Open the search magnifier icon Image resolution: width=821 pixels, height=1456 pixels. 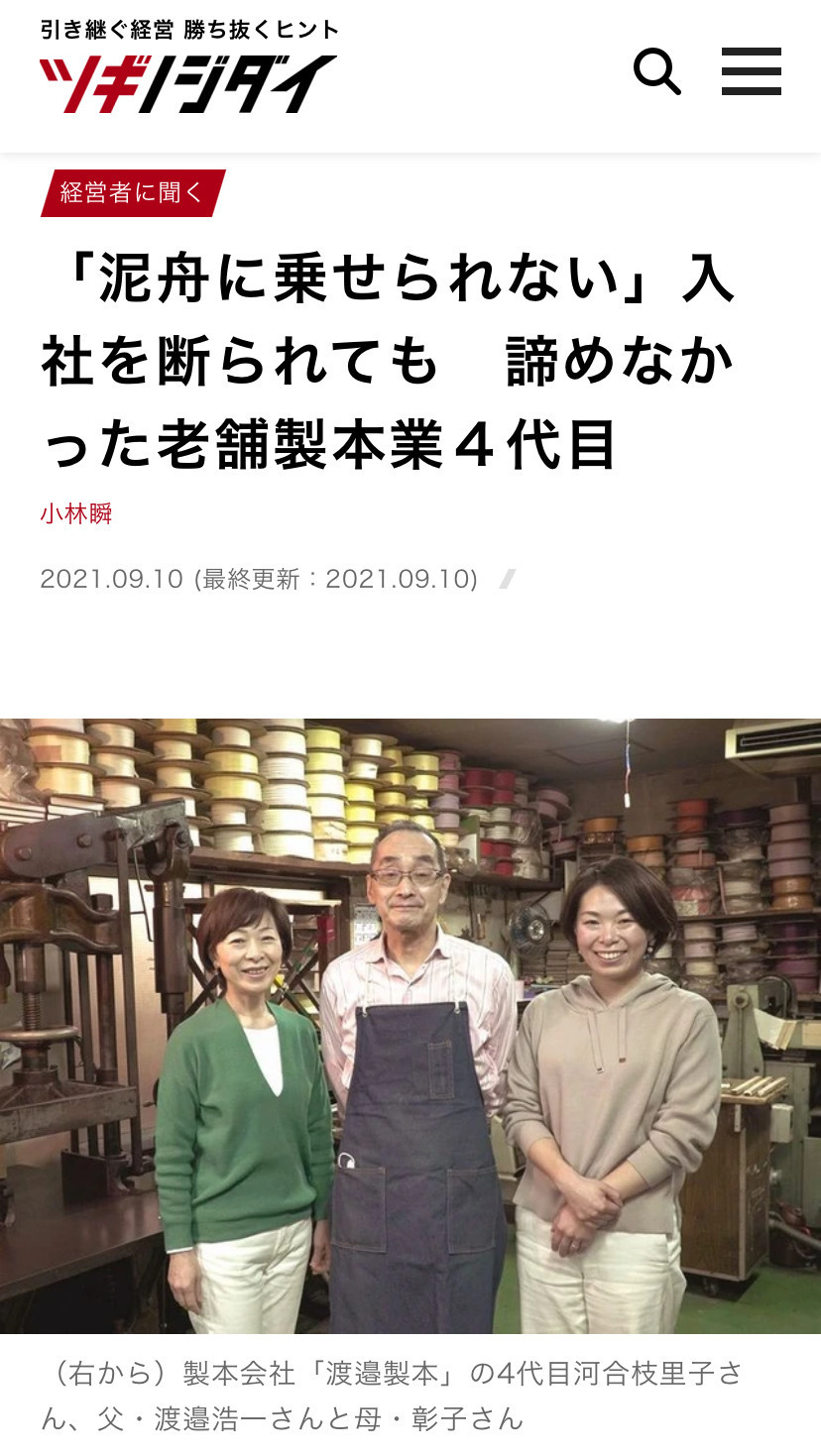coord(656,71)
